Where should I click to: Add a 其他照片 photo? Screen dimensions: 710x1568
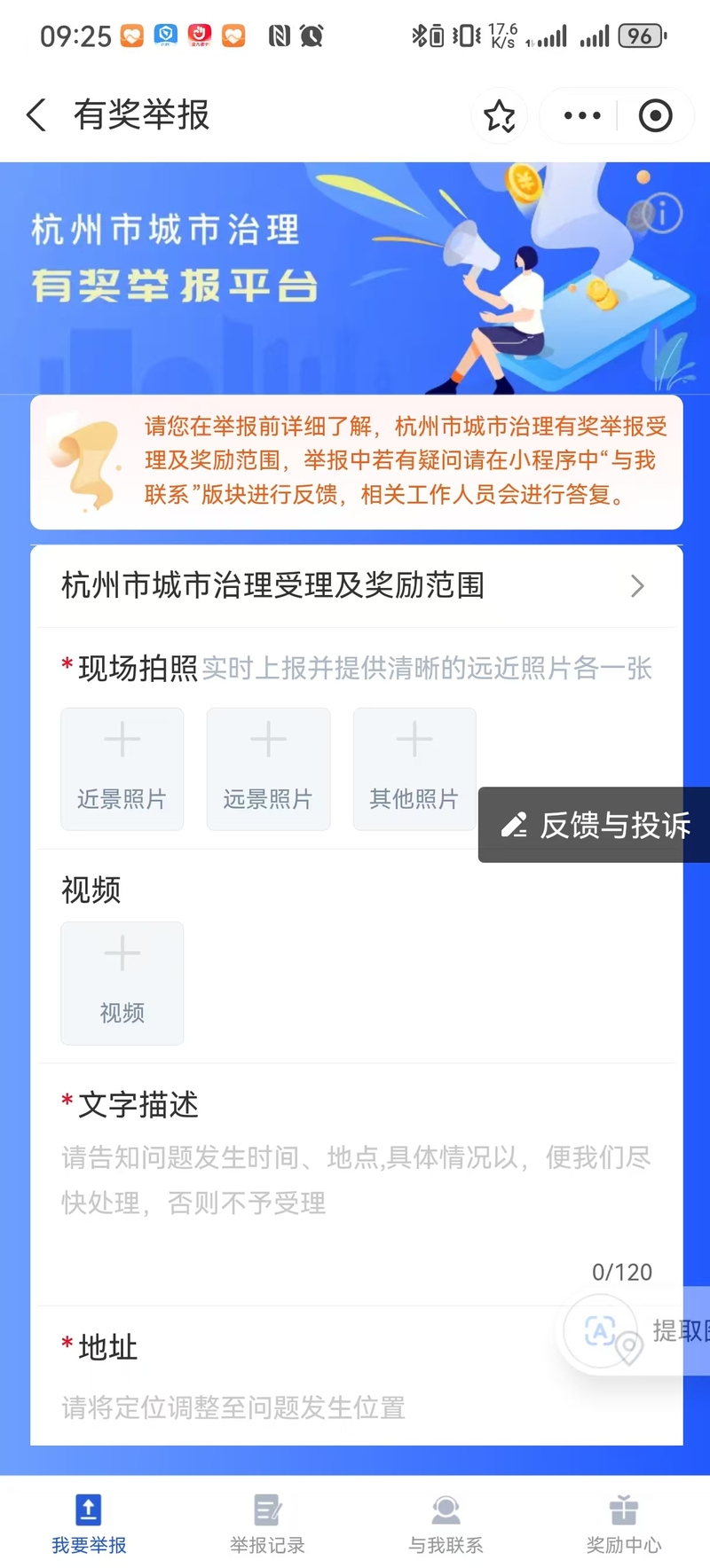tap(414, 768)
